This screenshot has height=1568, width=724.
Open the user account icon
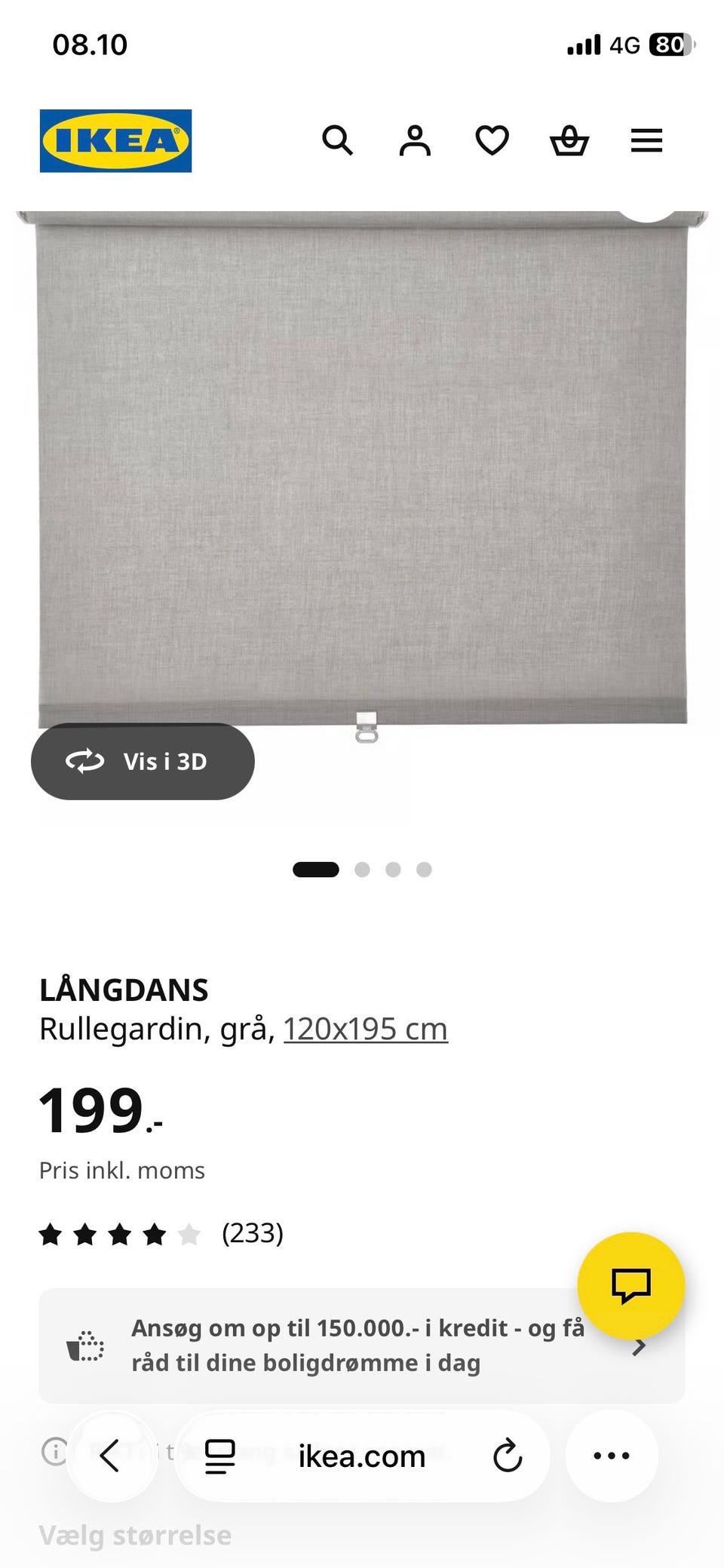tap(415, 140)
